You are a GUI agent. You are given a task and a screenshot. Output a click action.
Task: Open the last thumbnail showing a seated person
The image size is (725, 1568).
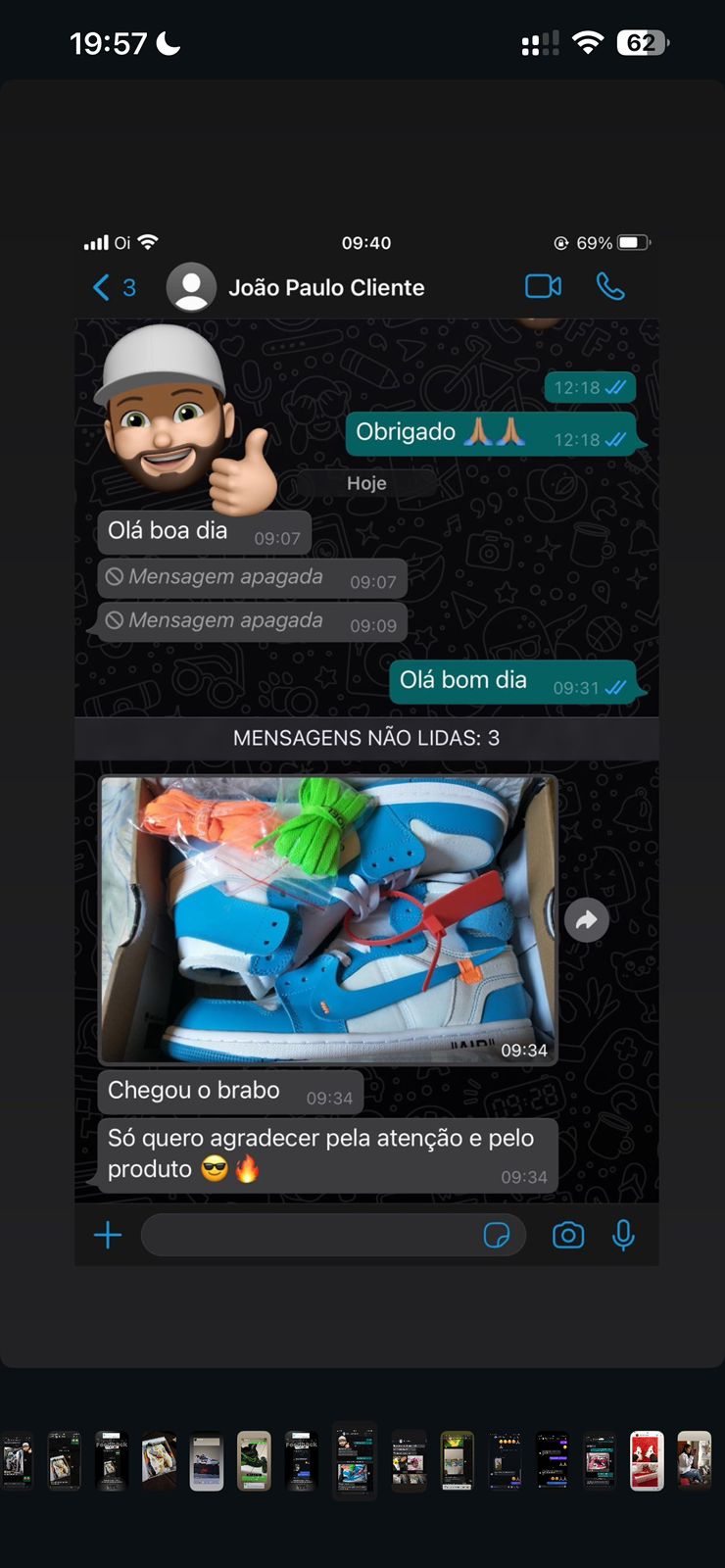pyautogui.click(x=694, y=1460)
